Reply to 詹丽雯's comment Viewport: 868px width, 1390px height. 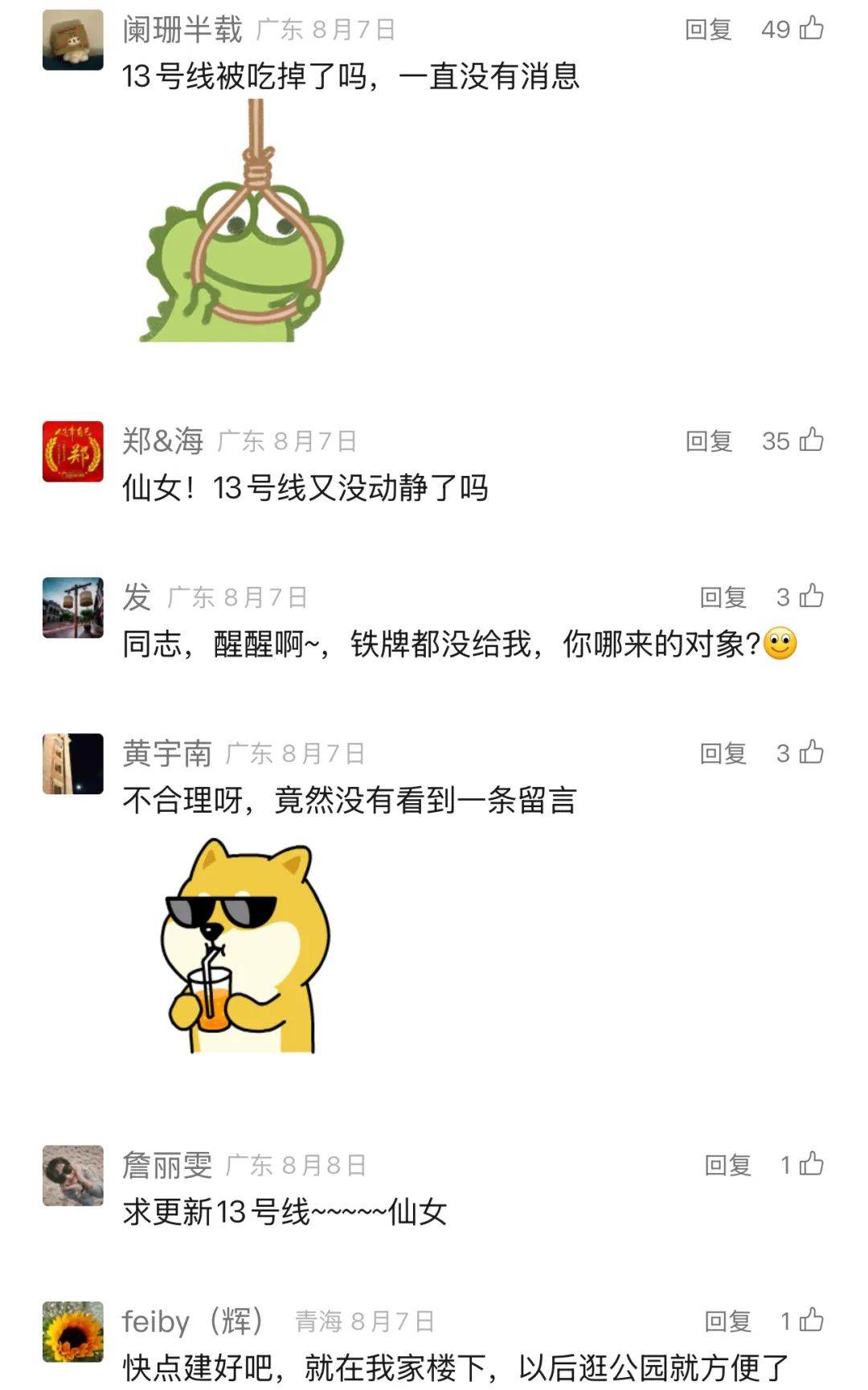[727, 1165]
